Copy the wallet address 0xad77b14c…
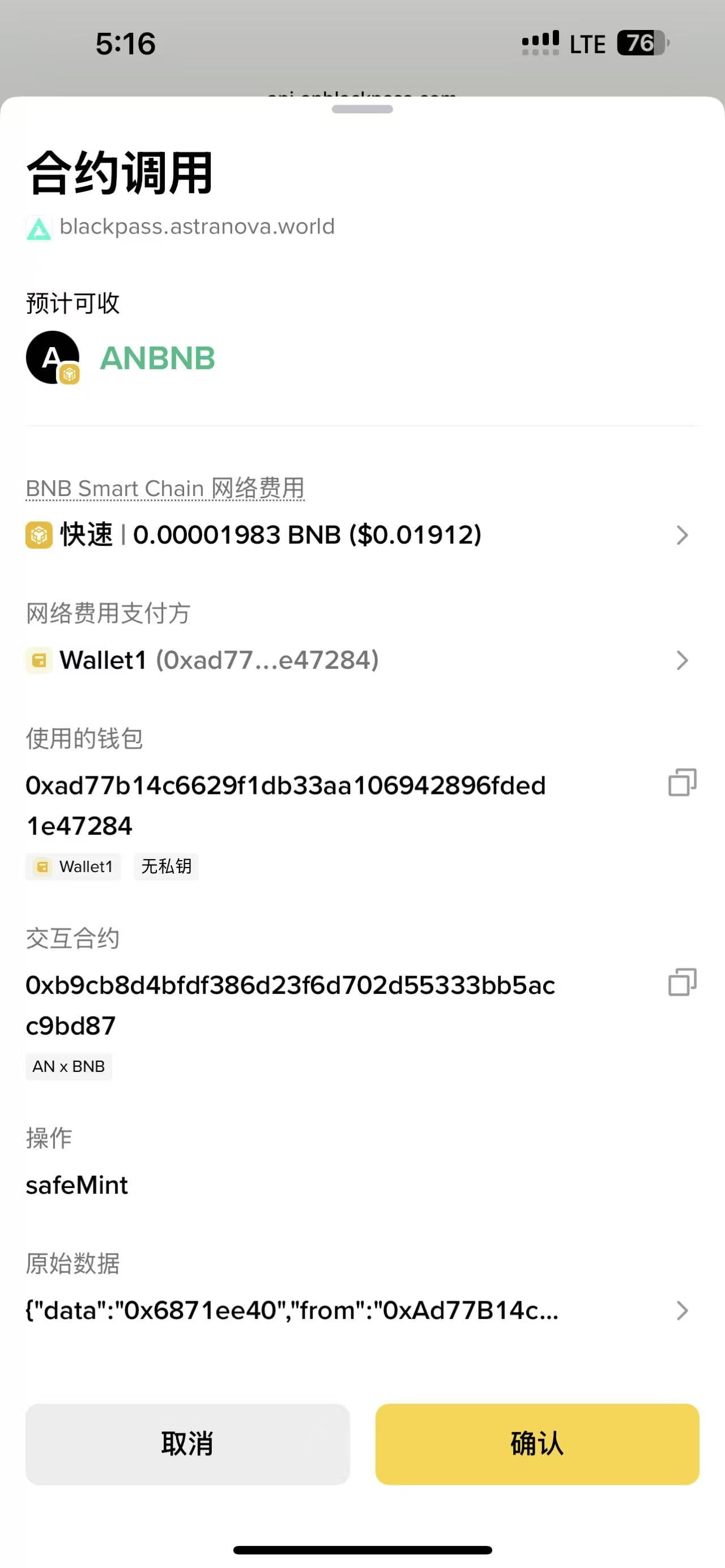Viewport: 725px width, 1568px height. point(682,783)
